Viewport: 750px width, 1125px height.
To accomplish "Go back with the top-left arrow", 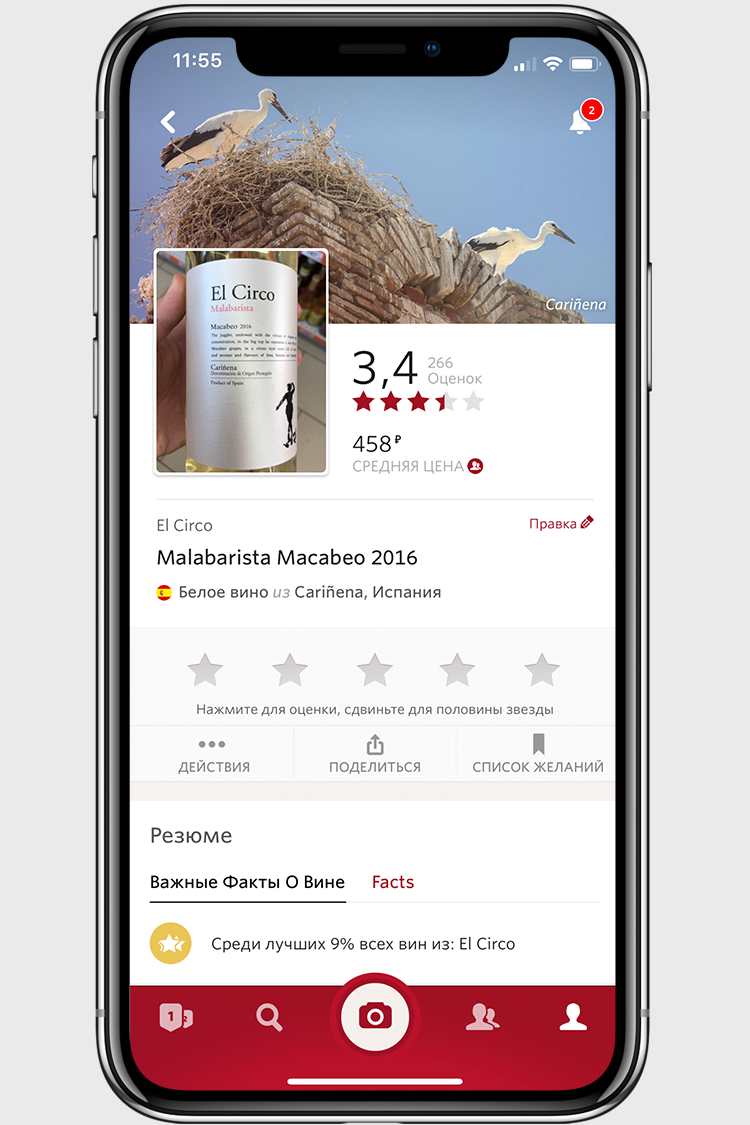I will pyautogui.click(x=168, y=122).
